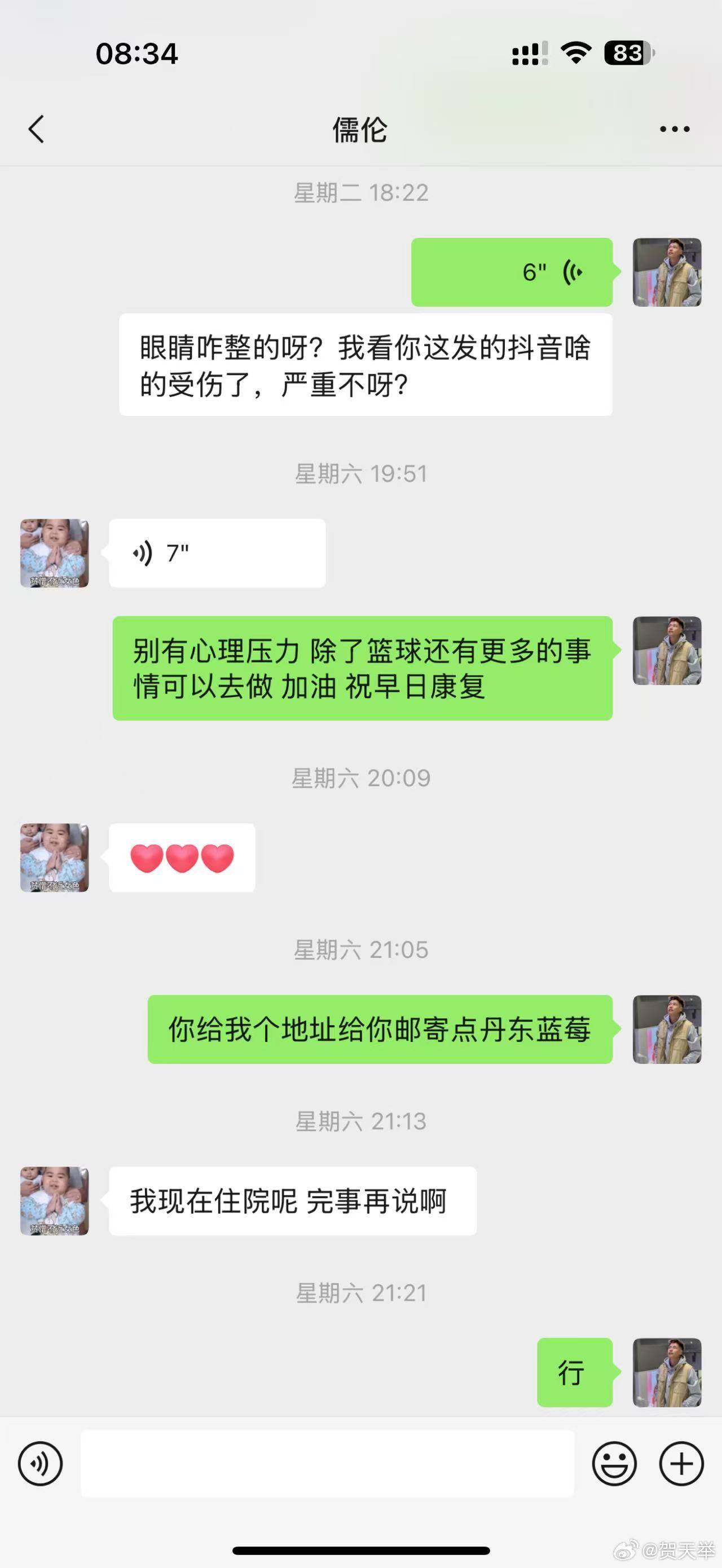Go back from the 儒伦 chat
The width and height of the screenshot is (722, 1568).
tap(37, 129)
